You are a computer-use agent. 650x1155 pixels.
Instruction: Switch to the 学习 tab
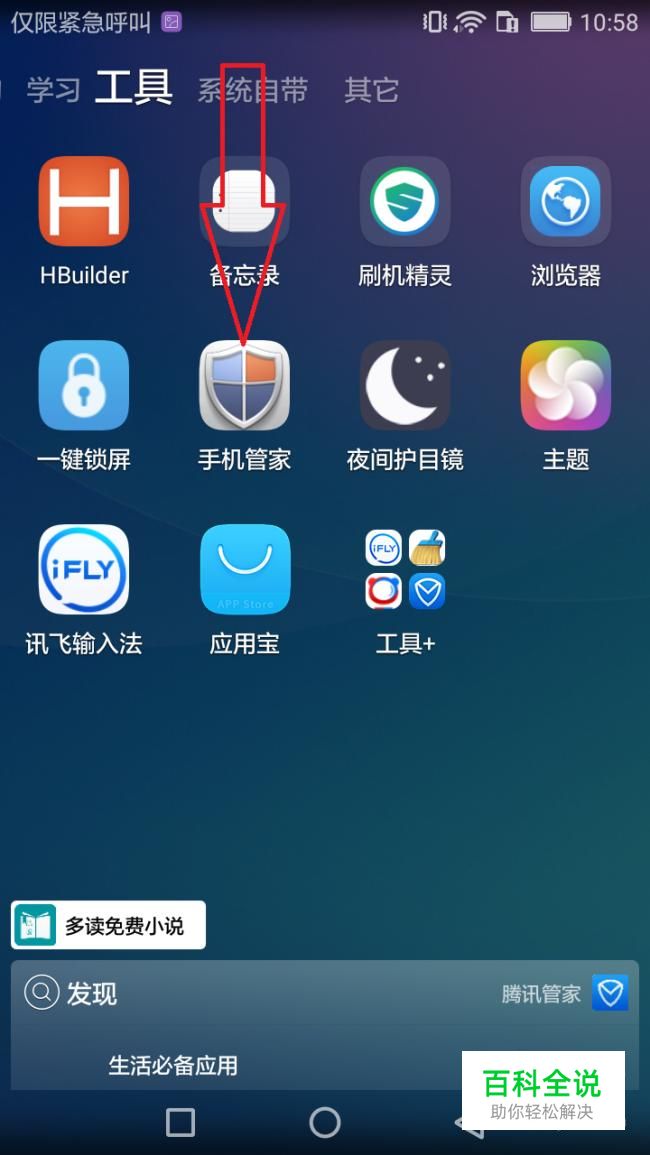[x=53, y=90]
